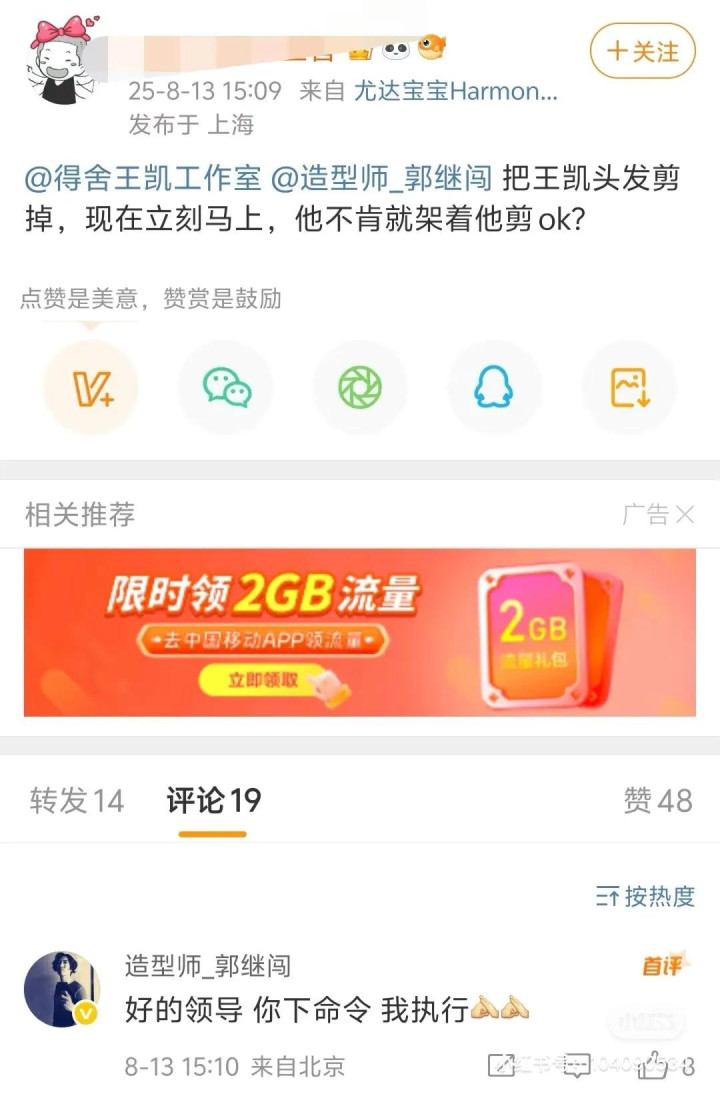Save the post as image icon
The image size is (720, 1096).
(629, 387)
